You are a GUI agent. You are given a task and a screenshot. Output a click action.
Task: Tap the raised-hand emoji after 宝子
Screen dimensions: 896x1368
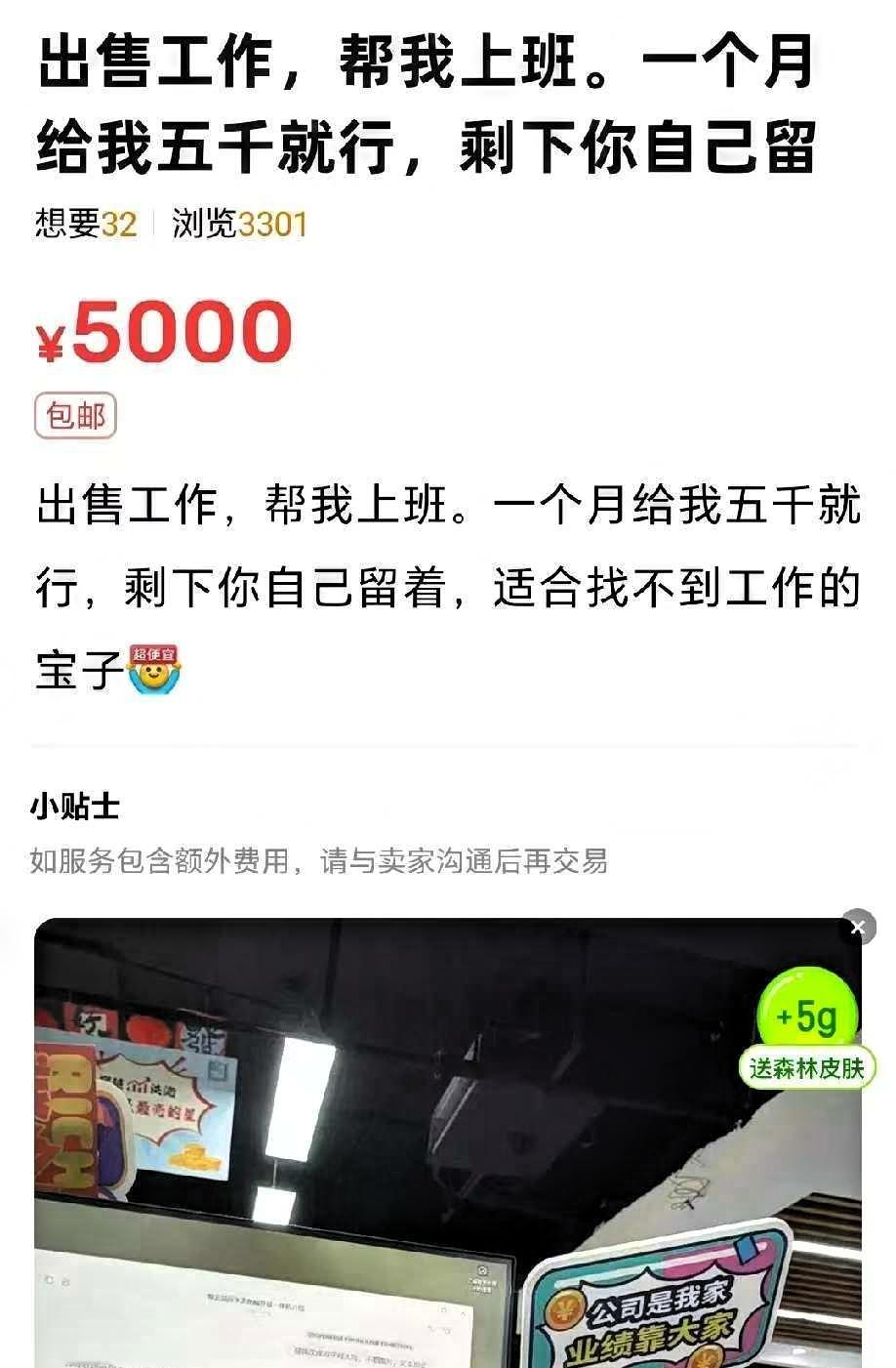pyautogui.click(x=156, y=674)
